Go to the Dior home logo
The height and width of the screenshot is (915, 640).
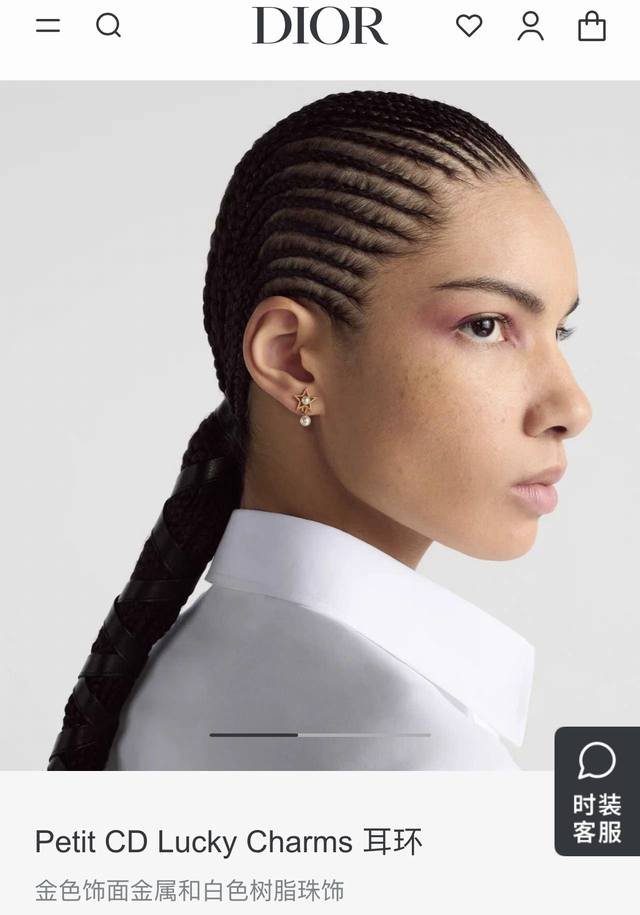(x=319, y=26)
